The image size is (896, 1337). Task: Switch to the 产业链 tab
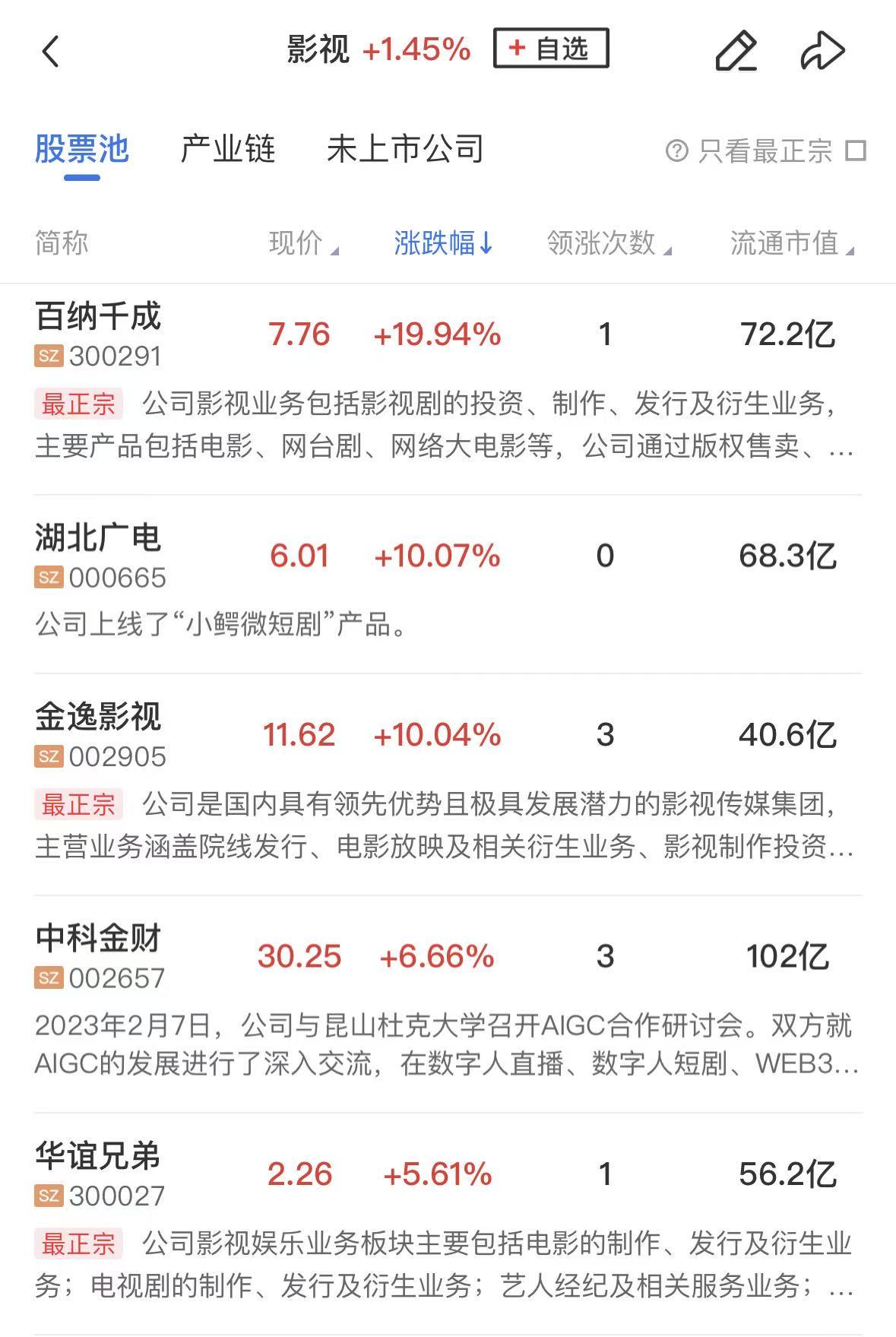(228, 149)
